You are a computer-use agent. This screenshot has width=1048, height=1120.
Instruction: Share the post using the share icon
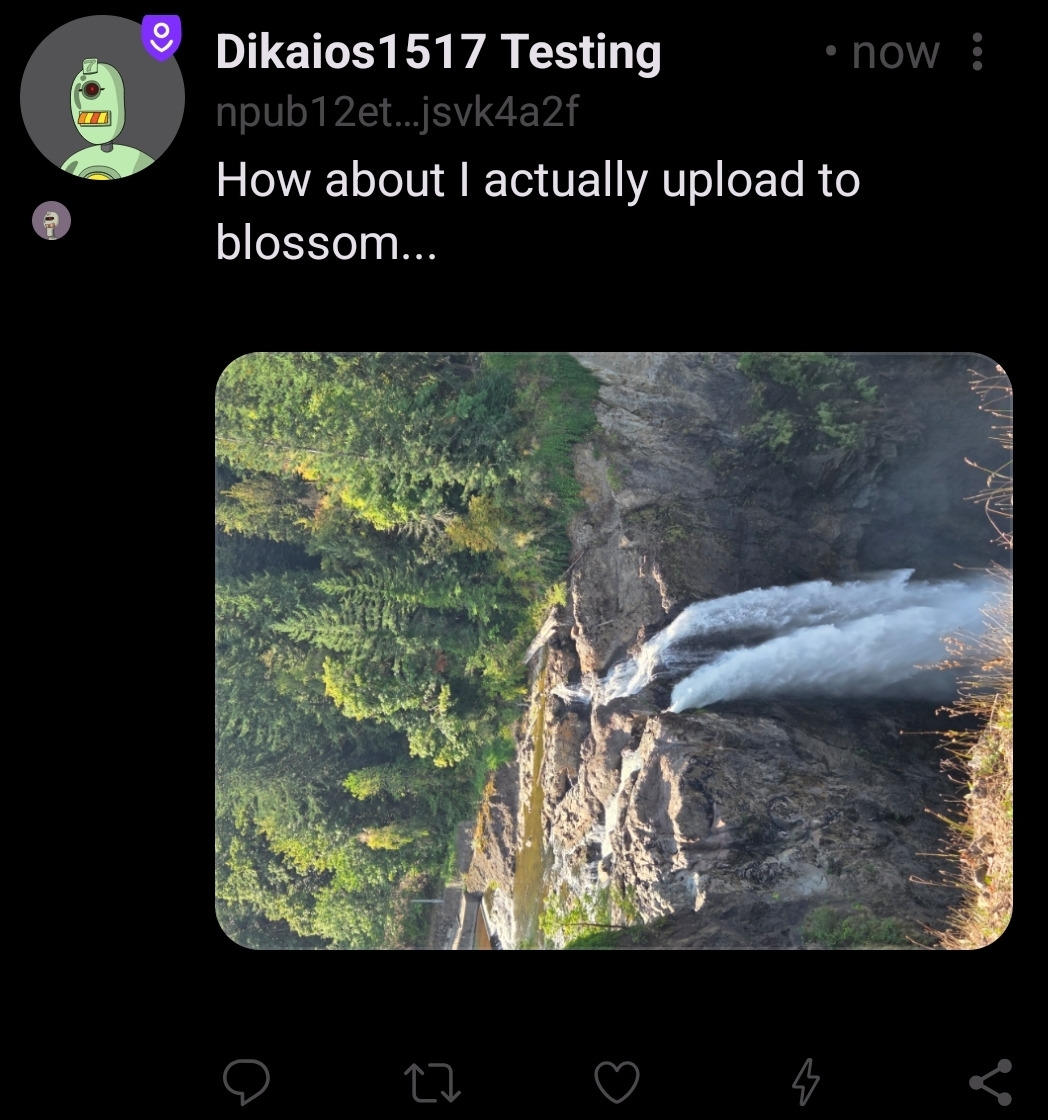[x=990, y=1082]
